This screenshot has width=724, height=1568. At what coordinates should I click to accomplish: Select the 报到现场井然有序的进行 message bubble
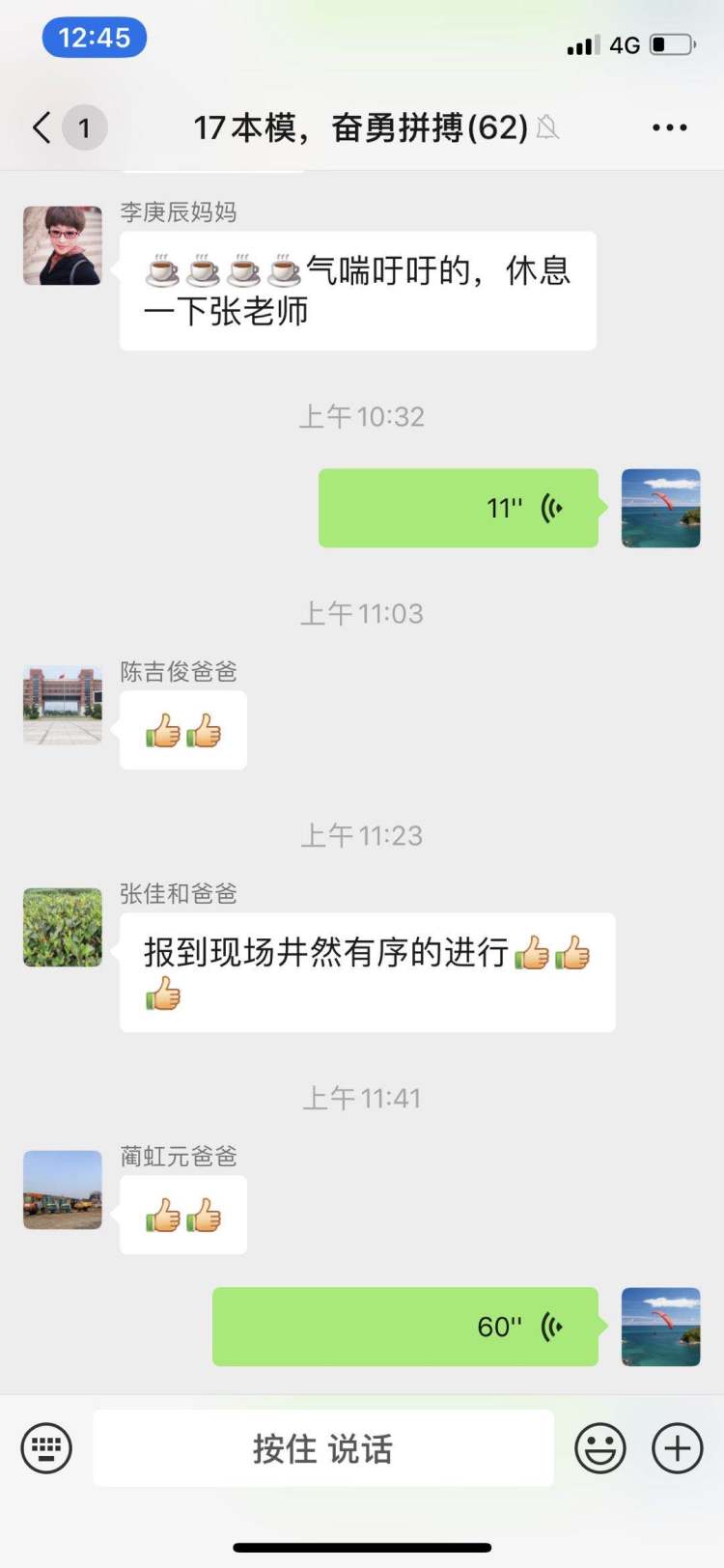tap(367, 972)
